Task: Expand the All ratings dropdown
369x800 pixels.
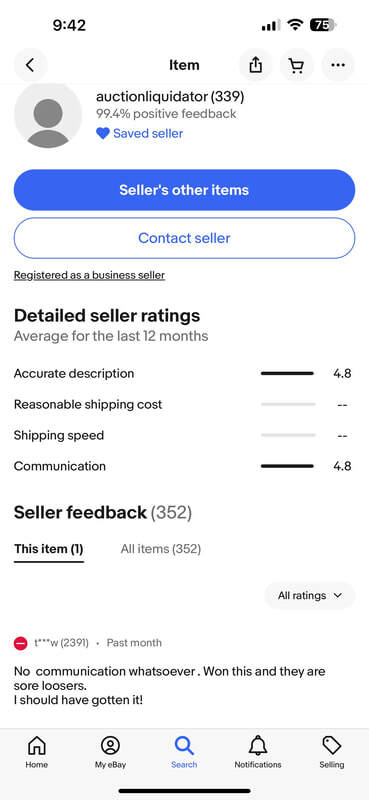Action: click(310, 595)
